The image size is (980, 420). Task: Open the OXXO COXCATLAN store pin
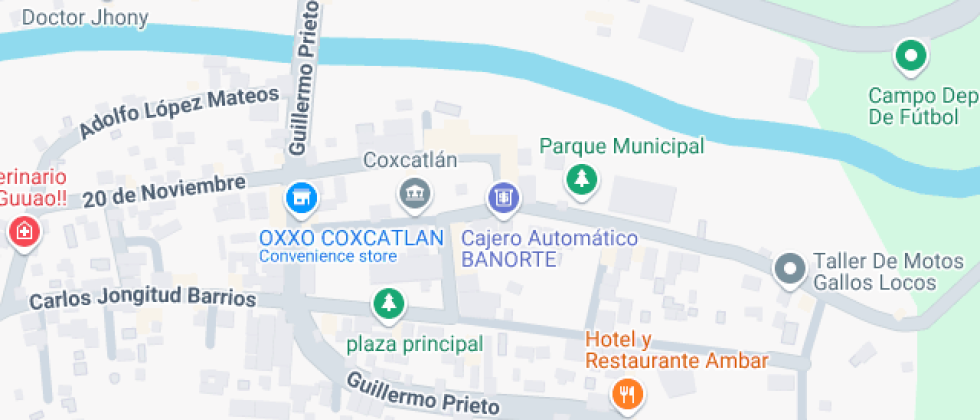[x=299, y=198]
